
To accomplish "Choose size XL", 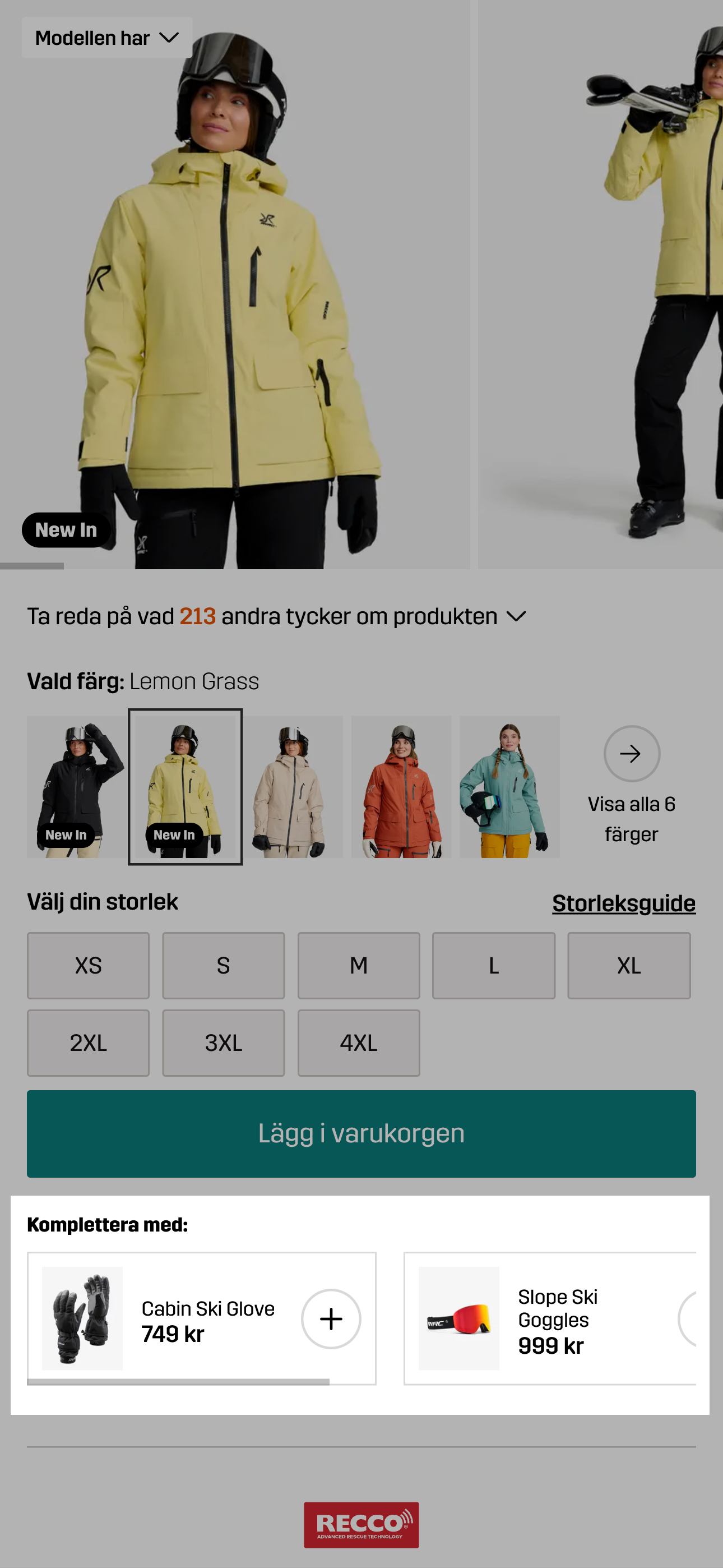I will [x=629, y=965].
